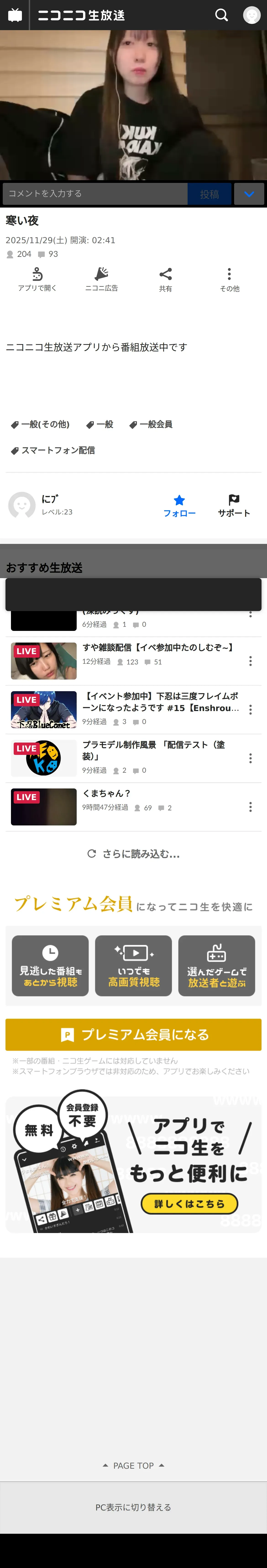Open options for プラモデル制作風景 stream
Screen dimensions: 267x1568
(250, 758)
